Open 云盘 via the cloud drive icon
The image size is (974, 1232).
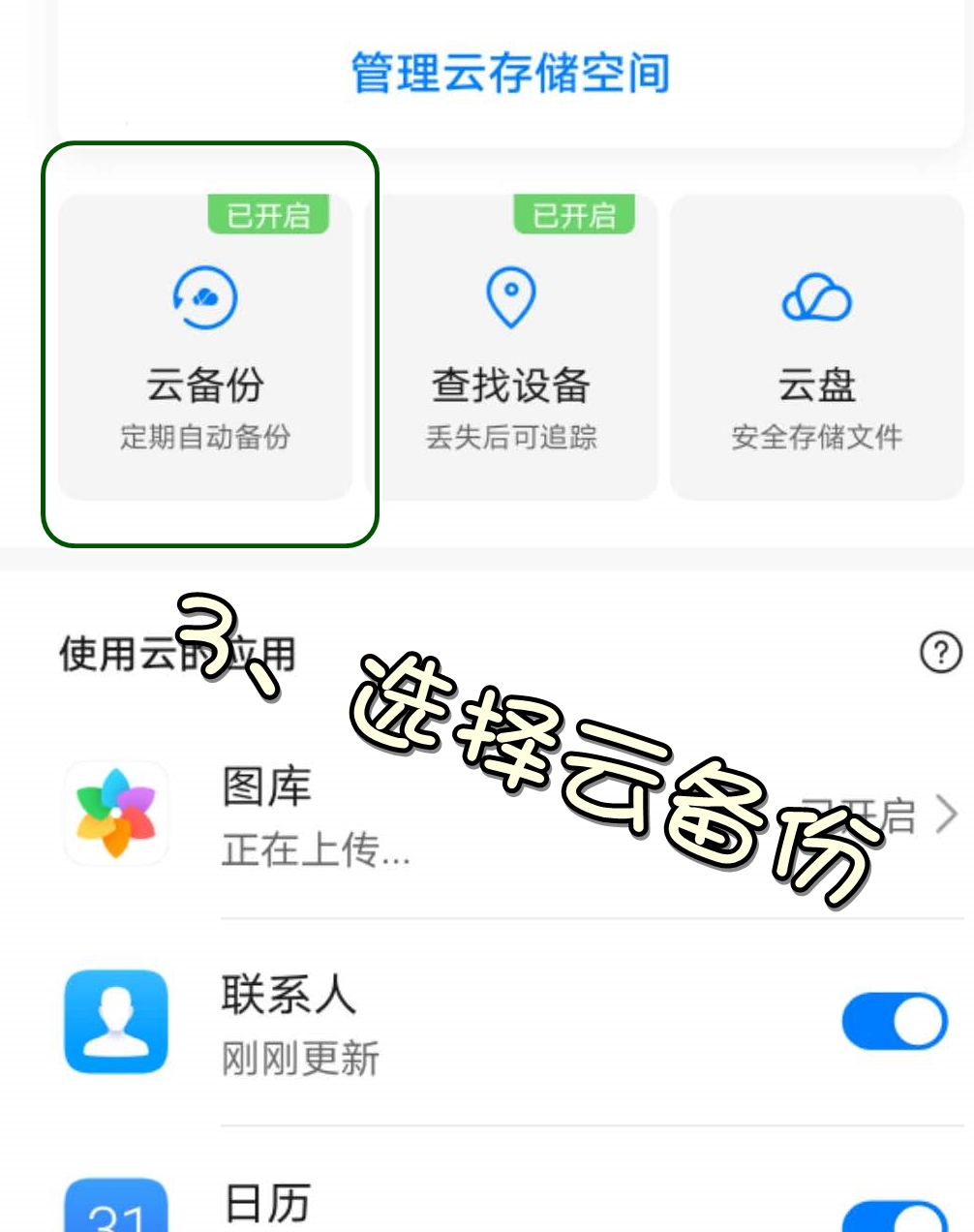coord(816,297)
